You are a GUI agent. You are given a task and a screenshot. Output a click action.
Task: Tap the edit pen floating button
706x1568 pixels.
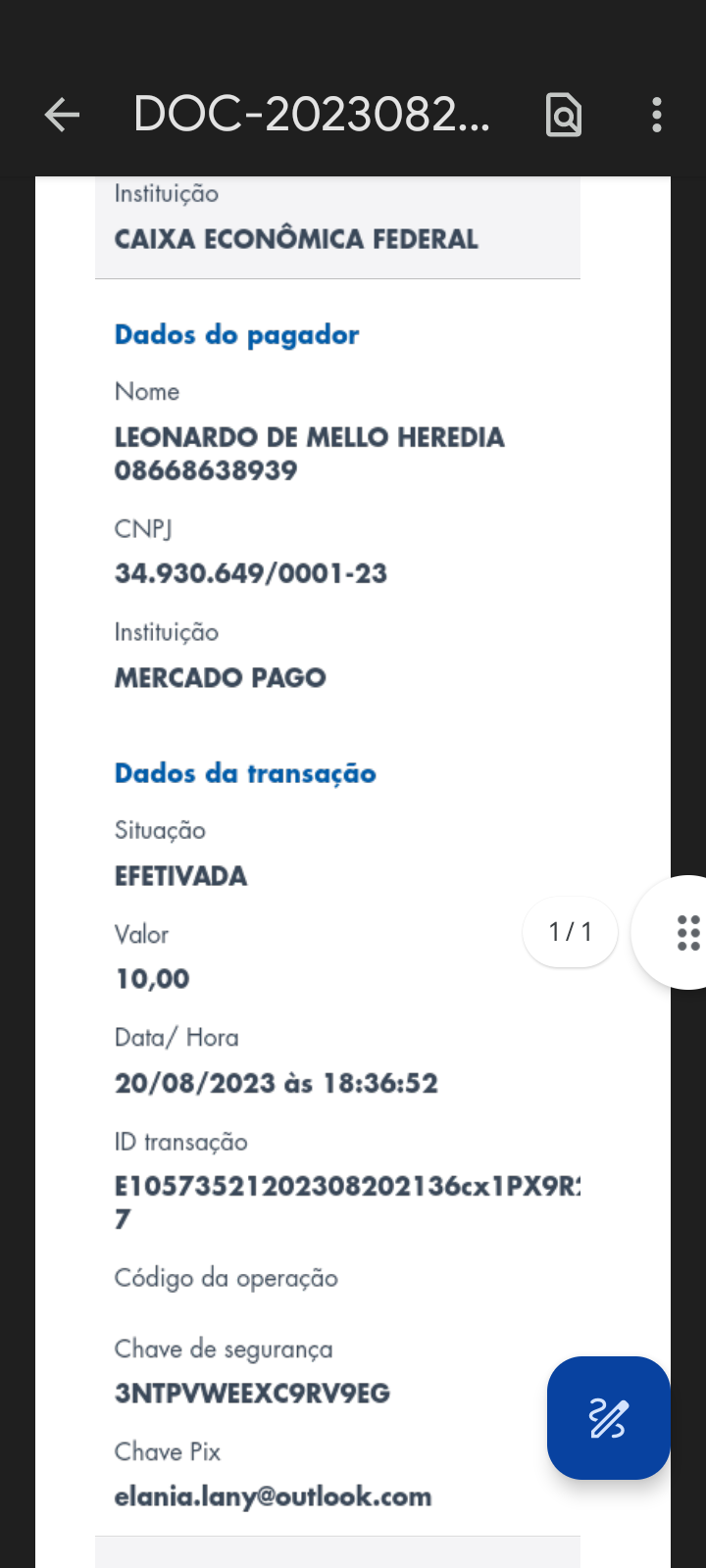pyautogui.click(x=609, y=1417)
